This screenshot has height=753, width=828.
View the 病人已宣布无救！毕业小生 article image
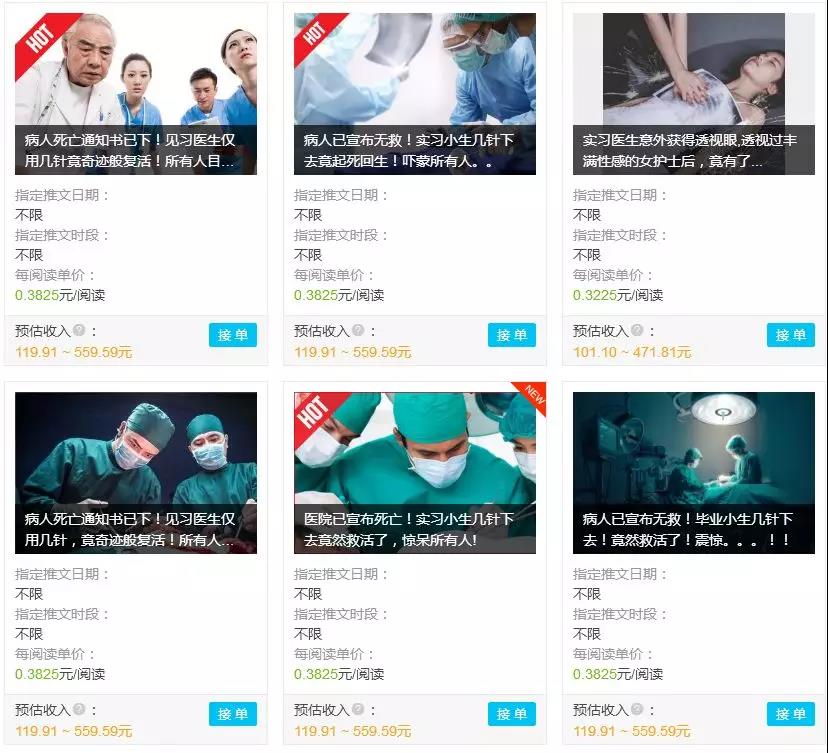click(693, 472)
